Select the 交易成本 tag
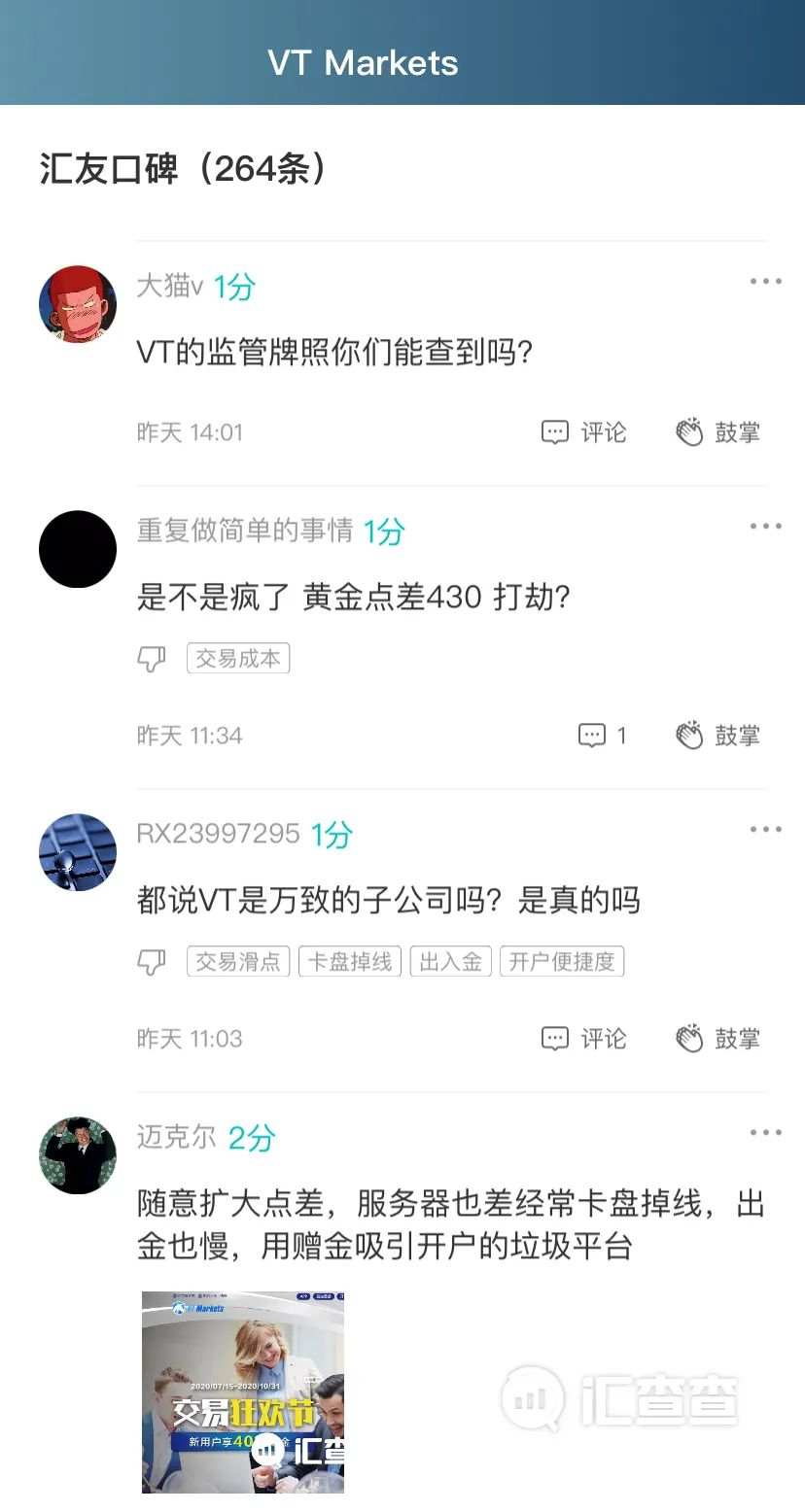805x1512 pixels. pyautogui.click(x=238, y=659)
